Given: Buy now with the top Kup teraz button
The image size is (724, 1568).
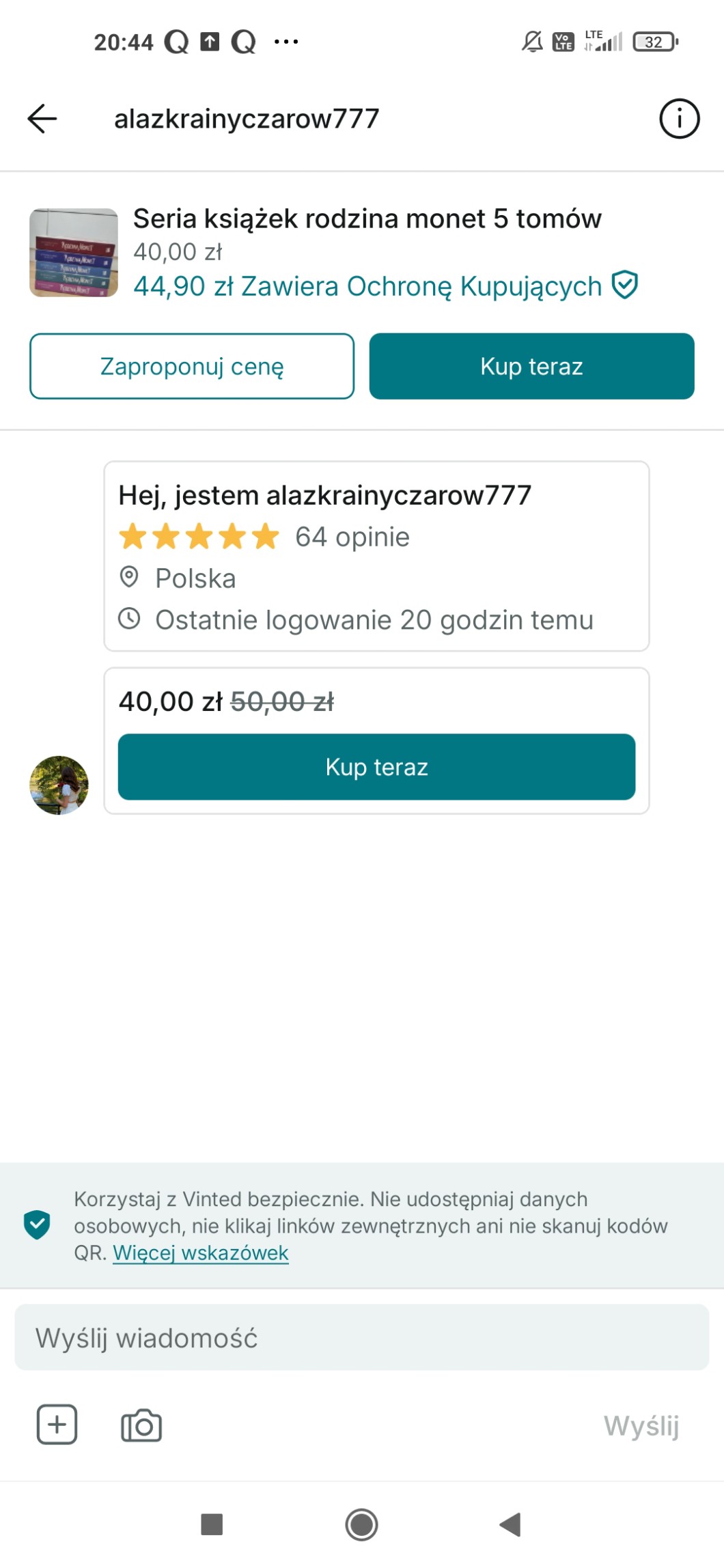Looking at the screenshot, I should 531,367.
